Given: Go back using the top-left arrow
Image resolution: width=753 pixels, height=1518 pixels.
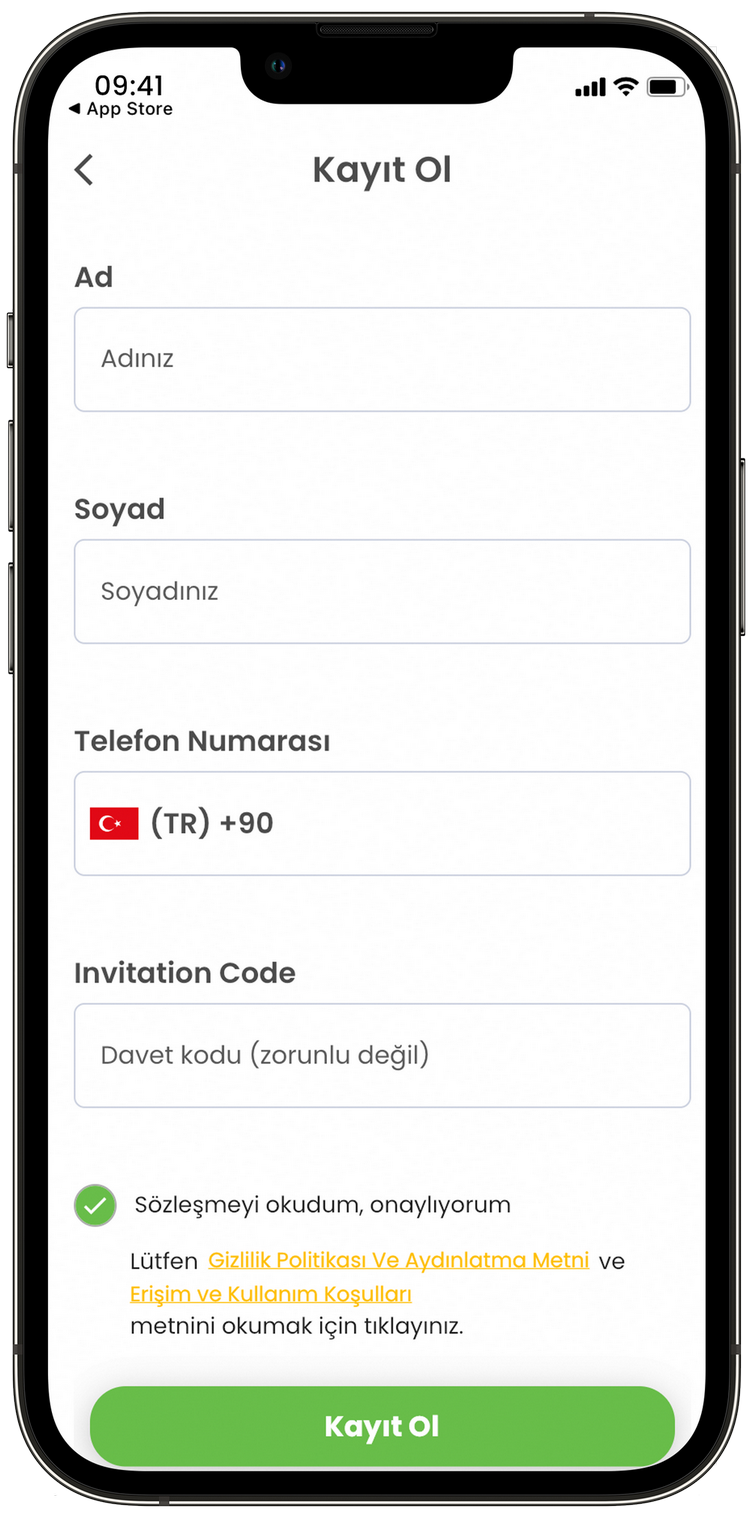Looking at the screenshot, I should pyautogui.click(x=84, y=170).
